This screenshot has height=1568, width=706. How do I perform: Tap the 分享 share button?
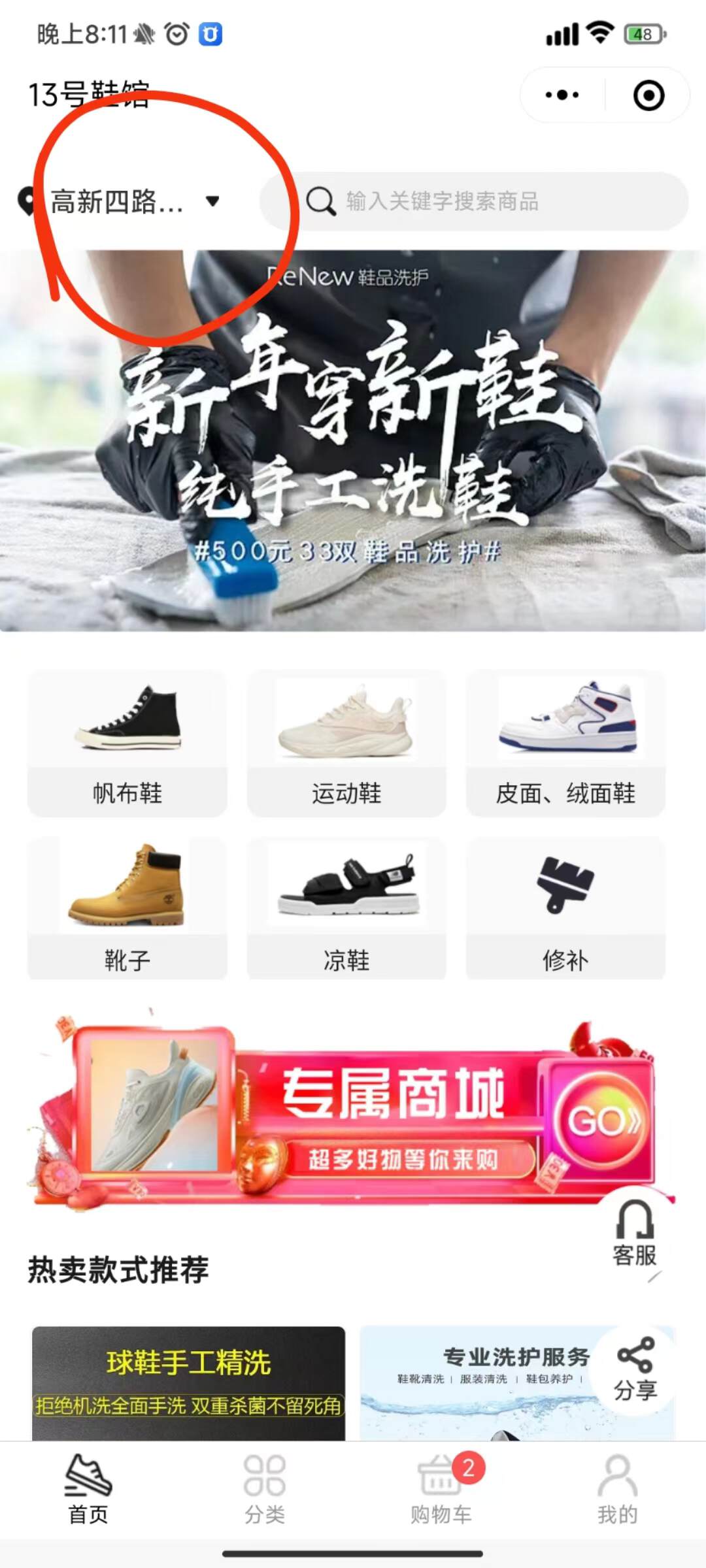coord(635,1370)
